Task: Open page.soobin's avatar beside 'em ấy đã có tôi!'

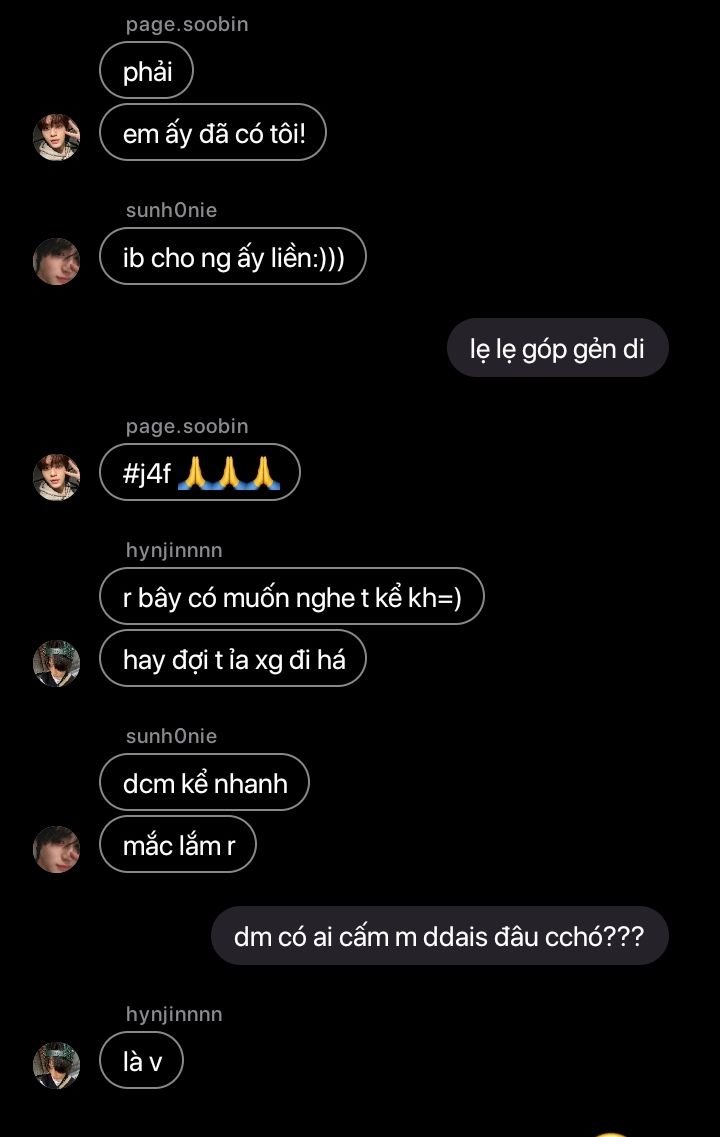Action: [x=56, y=136]
